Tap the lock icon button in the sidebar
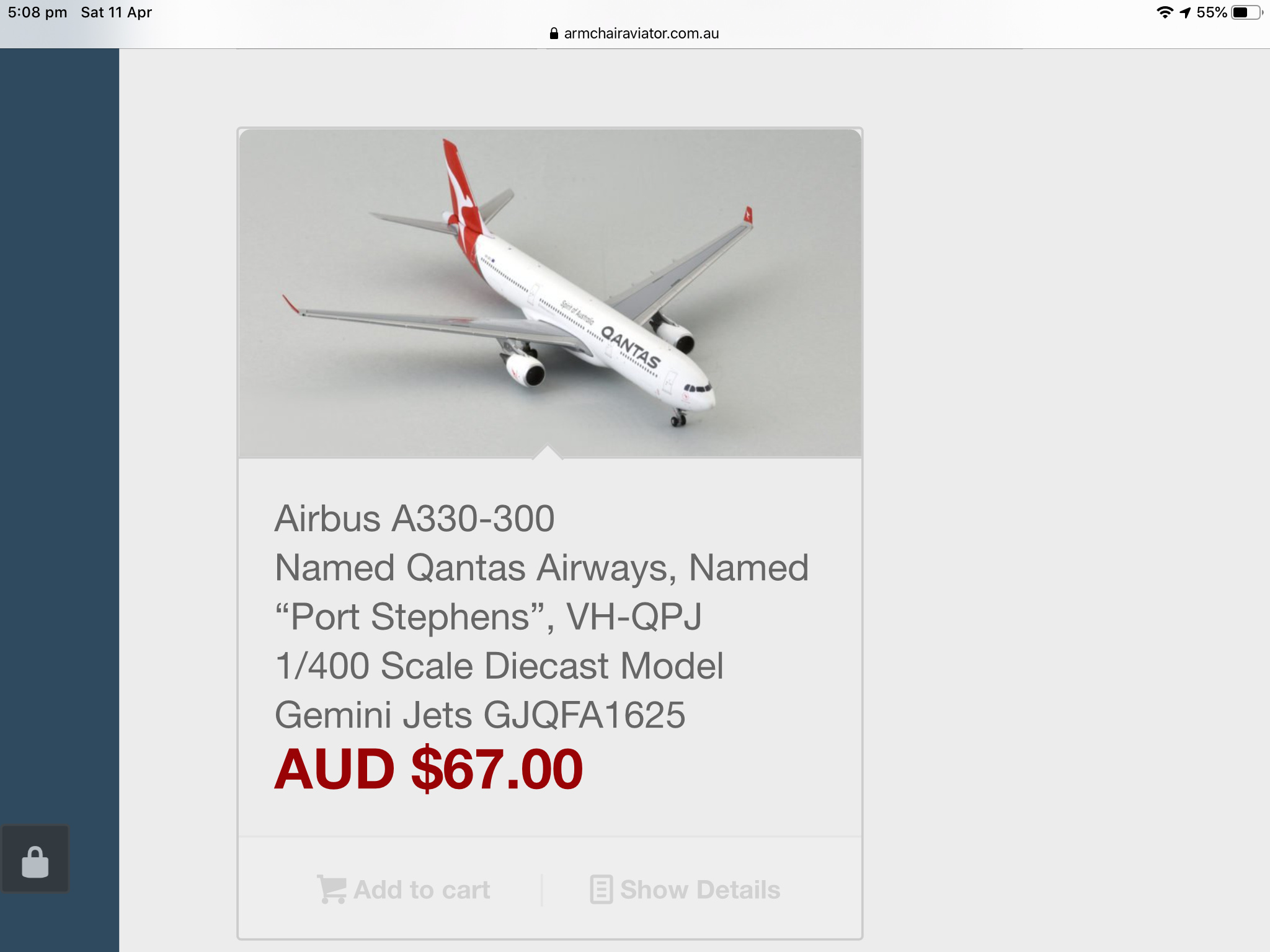This screenshot has height=952, width=1270. pos(35,860)
